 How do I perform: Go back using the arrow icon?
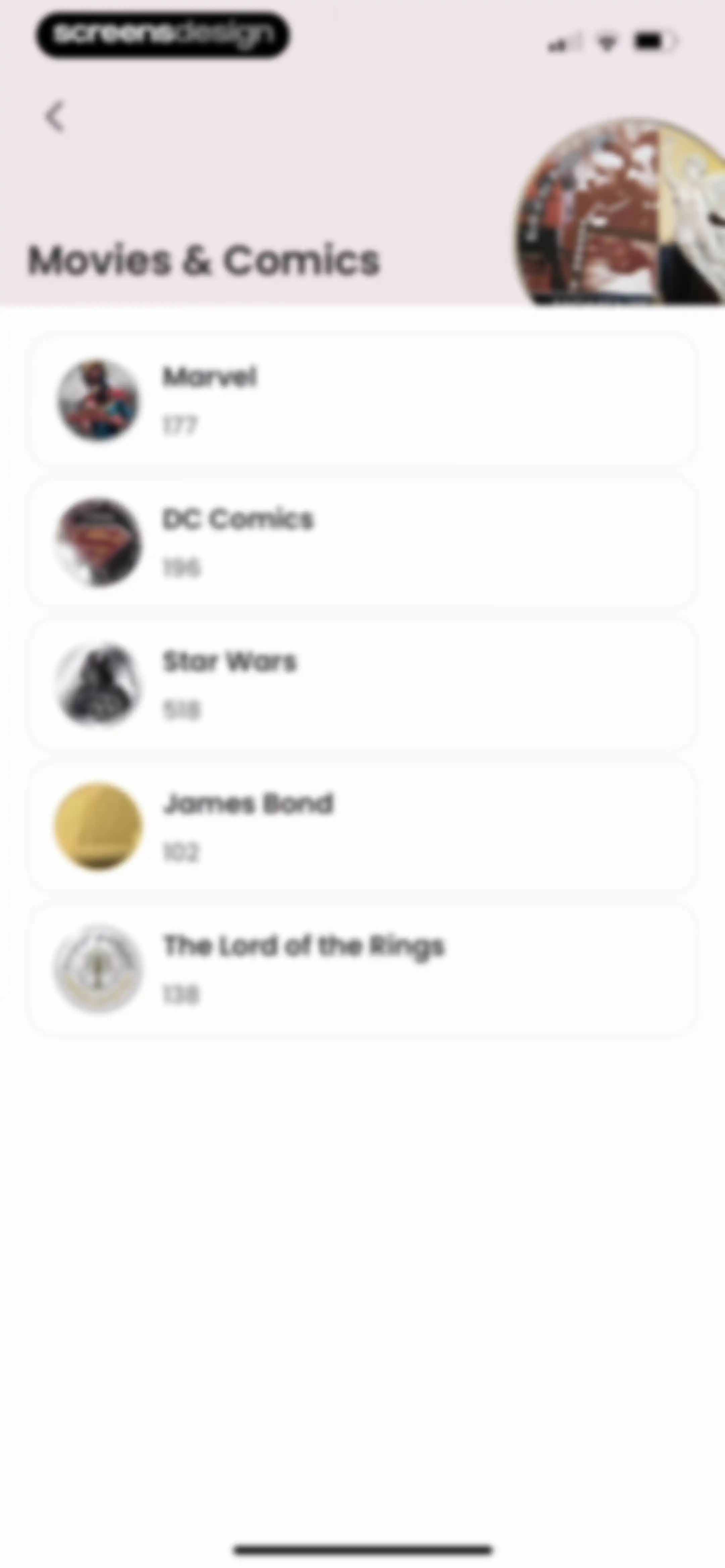click(x=55, y=116)
